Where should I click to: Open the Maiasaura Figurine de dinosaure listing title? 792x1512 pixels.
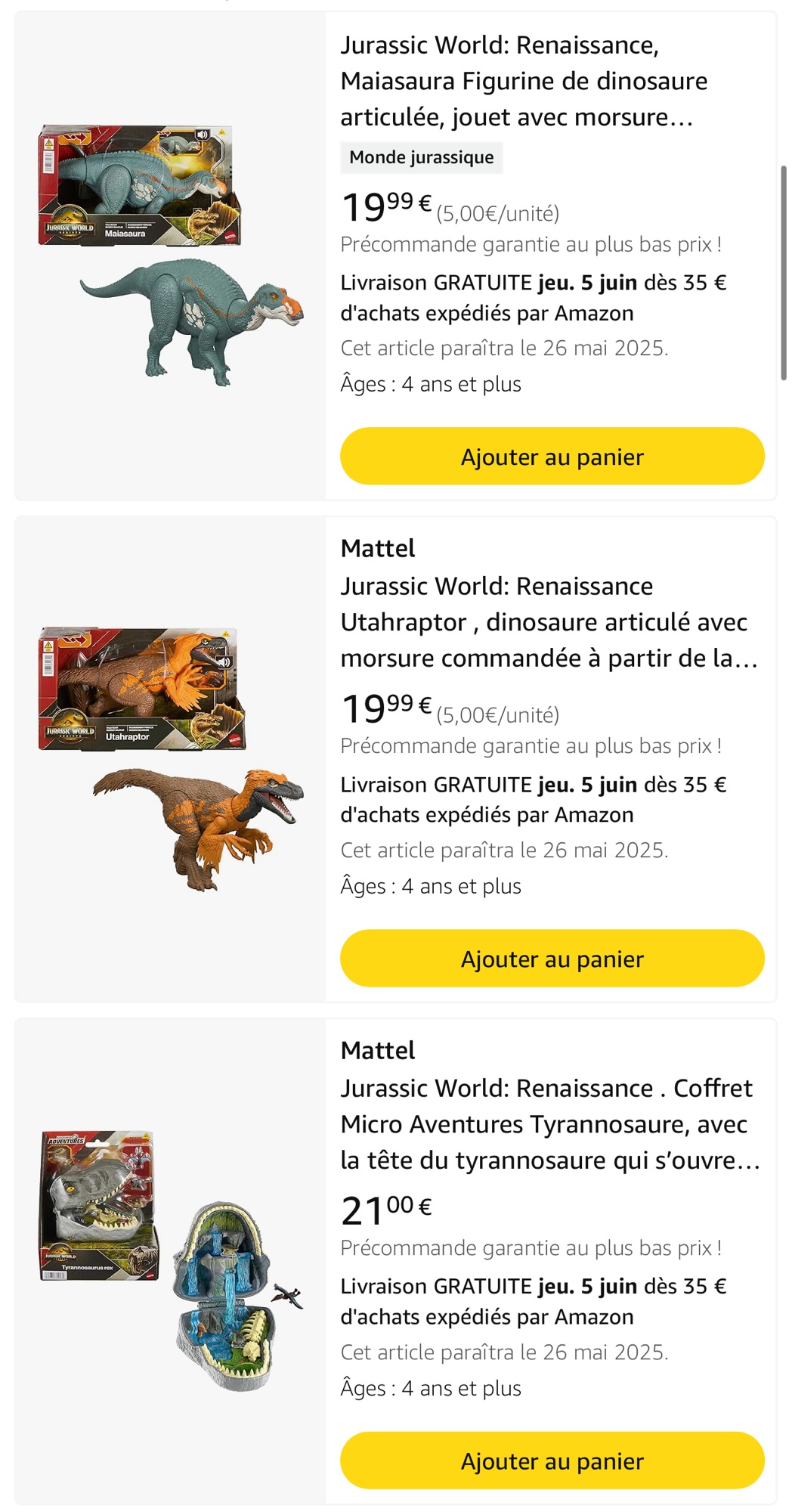[x=523, y=81]
